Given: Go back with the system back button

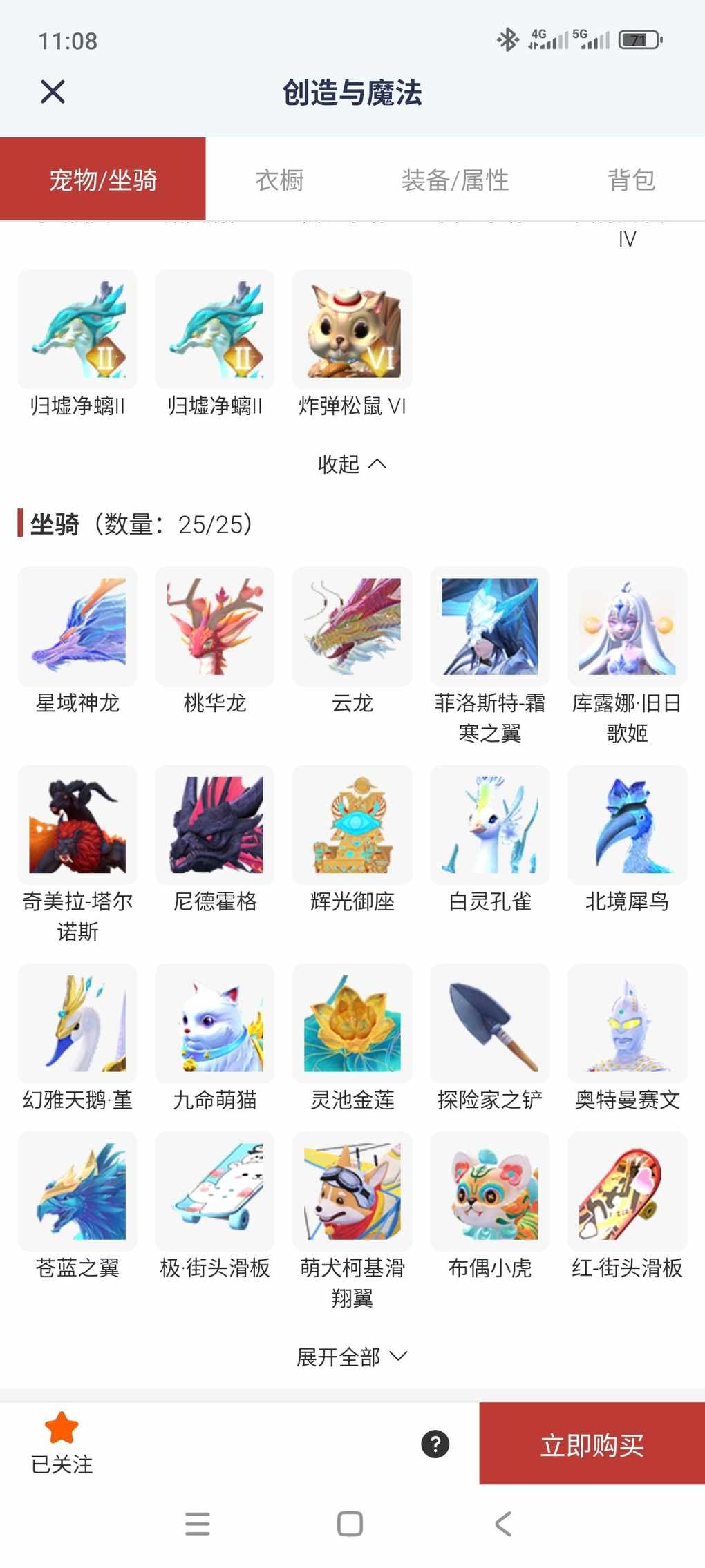Looking at the screenshot, I should click(x=503, y=1523).
